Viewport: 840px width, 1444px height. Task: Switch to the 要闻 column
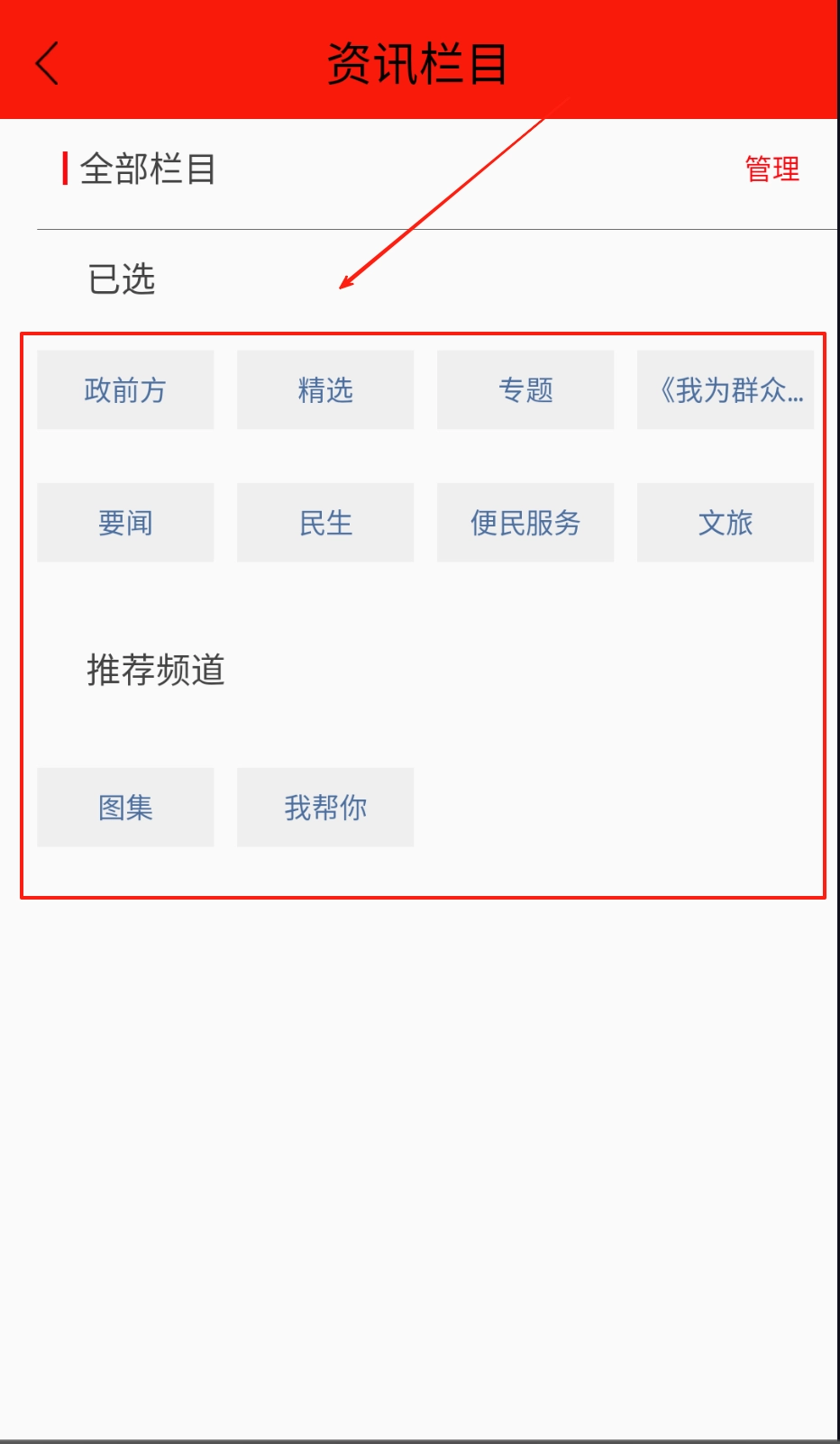coord(125,523)
